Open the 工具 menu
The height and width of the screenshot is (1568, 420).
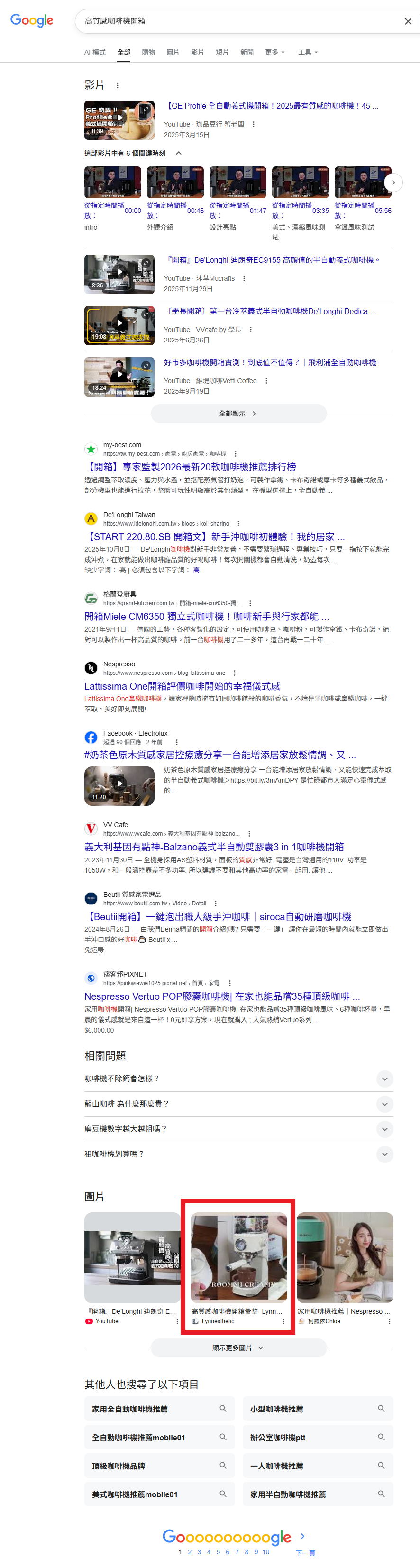[x=307, y=52]
